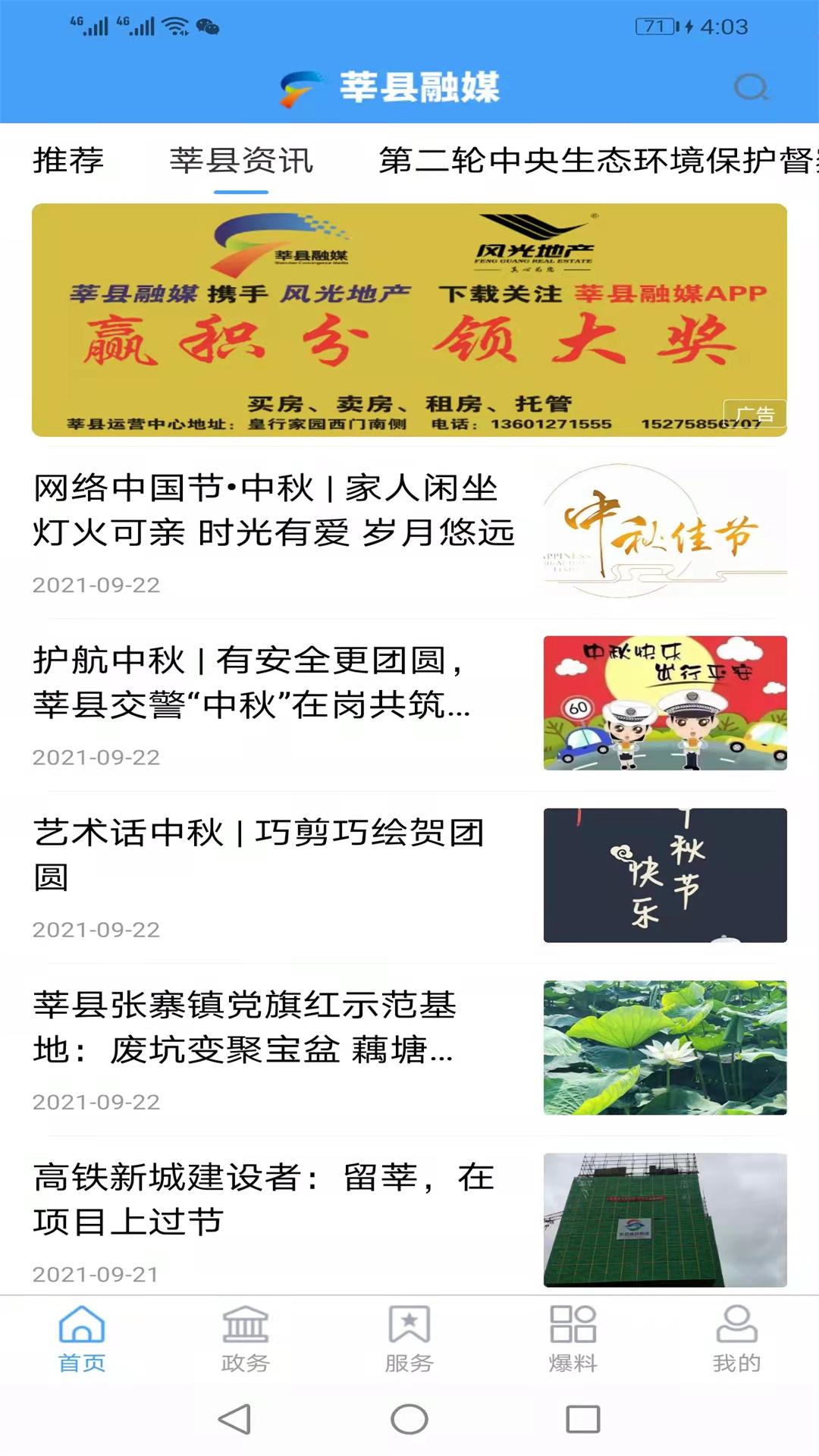Open the 我的 profile tab
This screenshot has height=1456, width=819.
tap(736, 1339)
